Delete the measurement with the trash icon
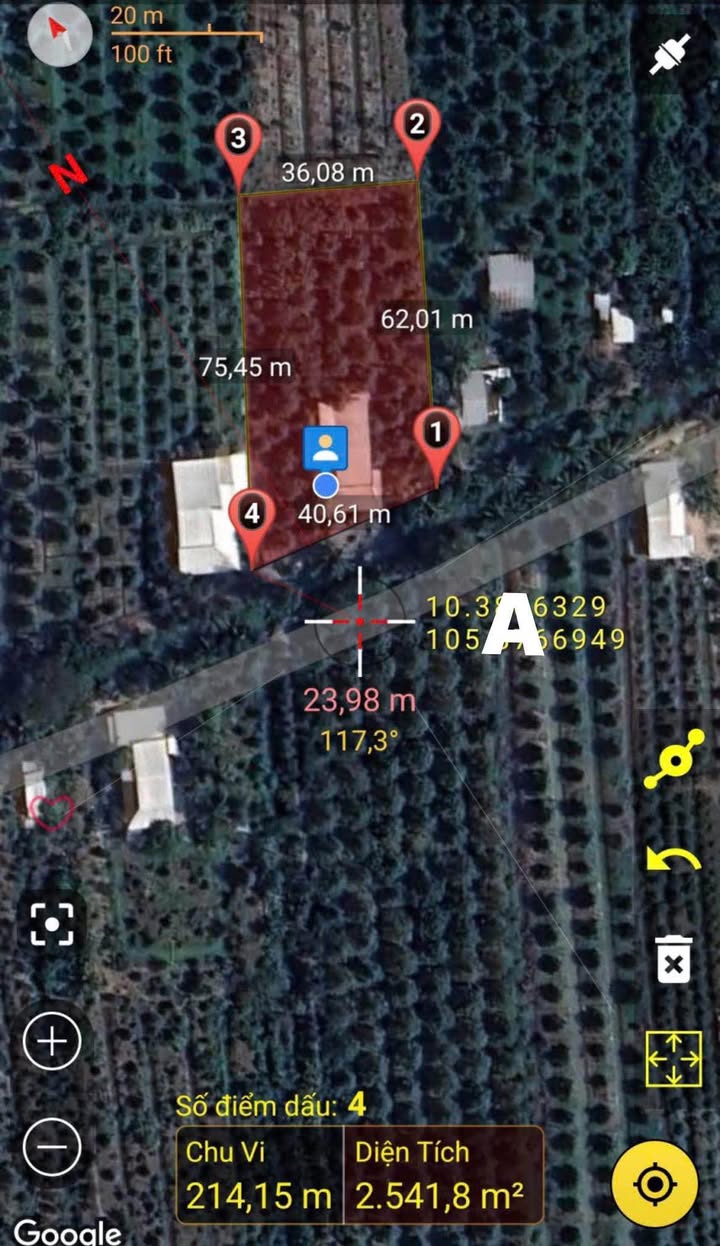This screenshot has width=720, height=1246. click(x=673, y=959)
